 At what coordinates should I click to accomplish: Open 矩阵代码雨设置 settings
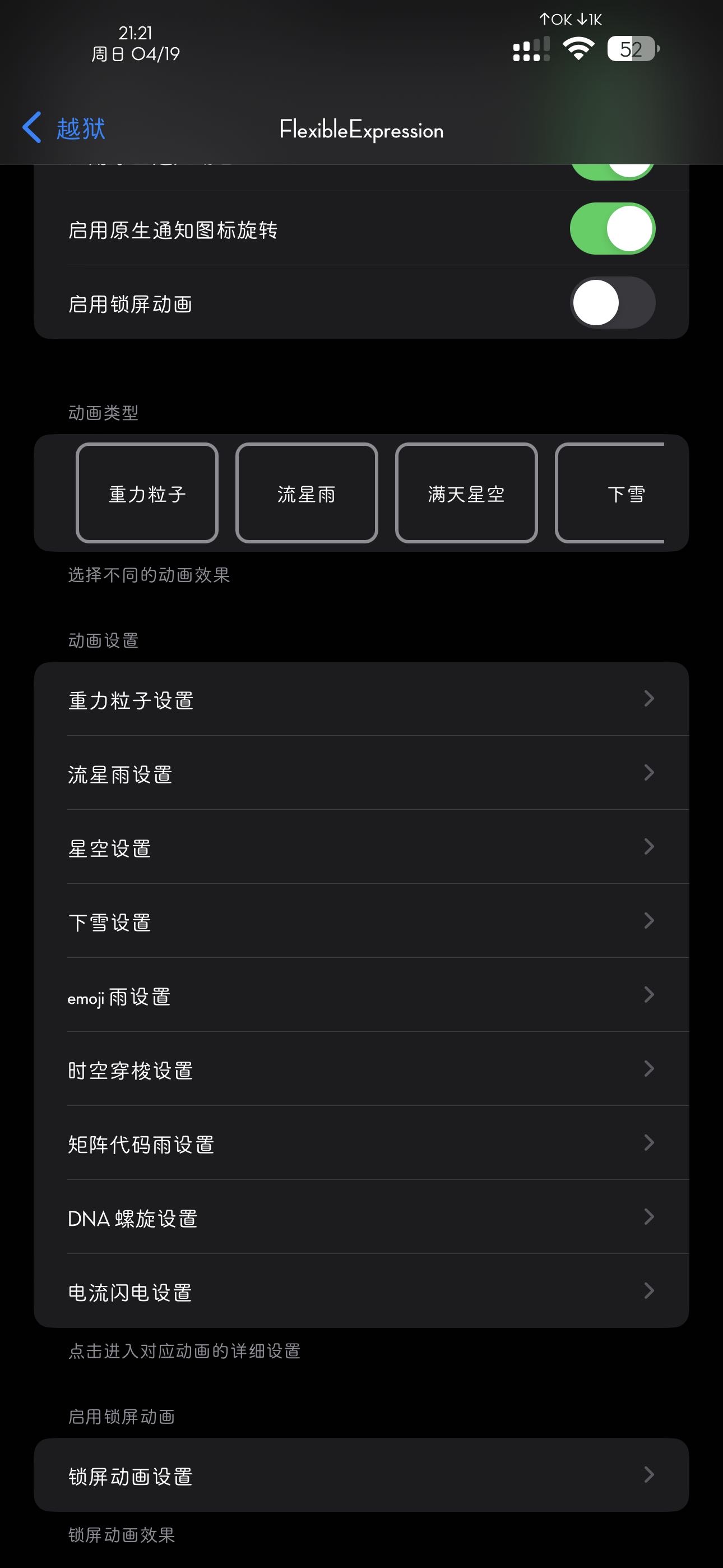(361, 1143)
